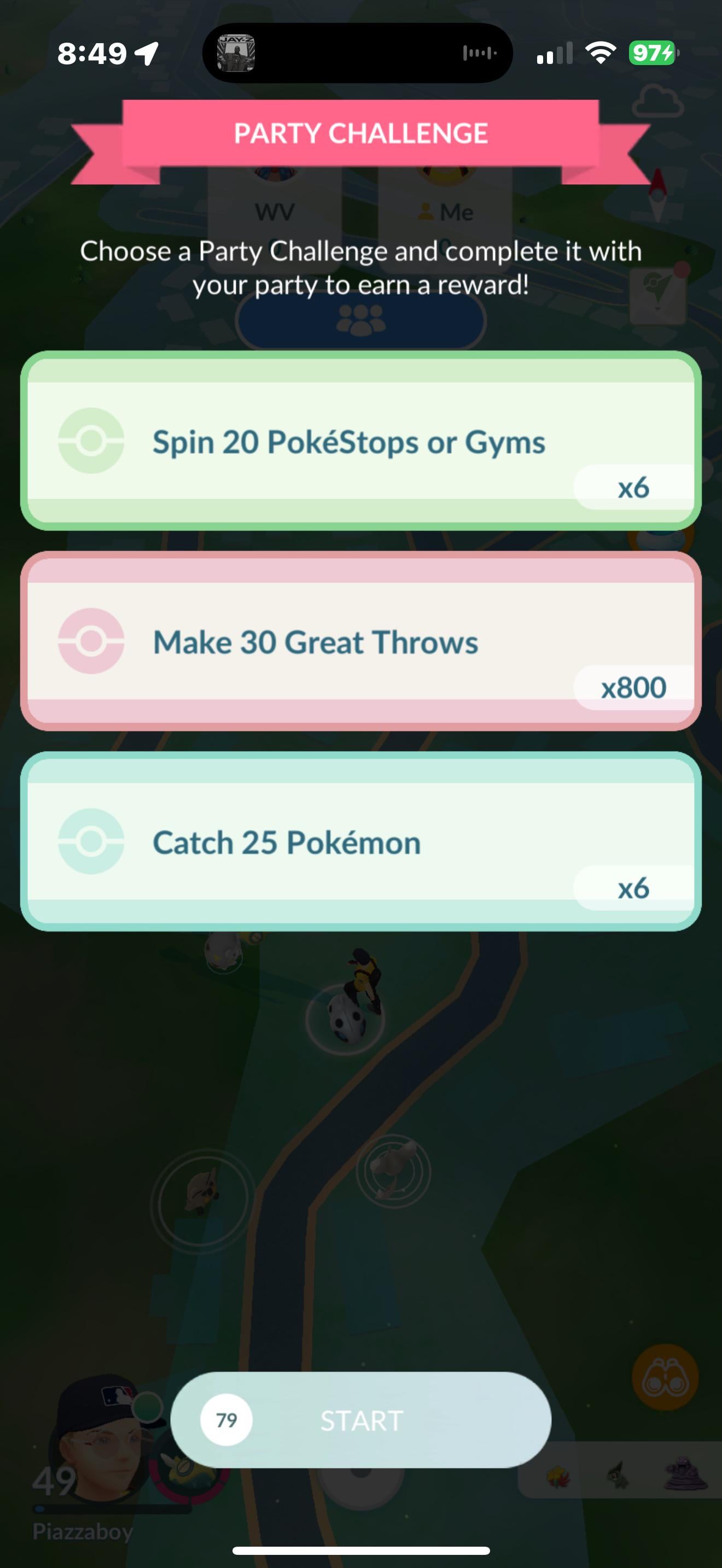Screen dimensions: 722x1568
Task: Tap the START button
Action: click(361, 1419)
